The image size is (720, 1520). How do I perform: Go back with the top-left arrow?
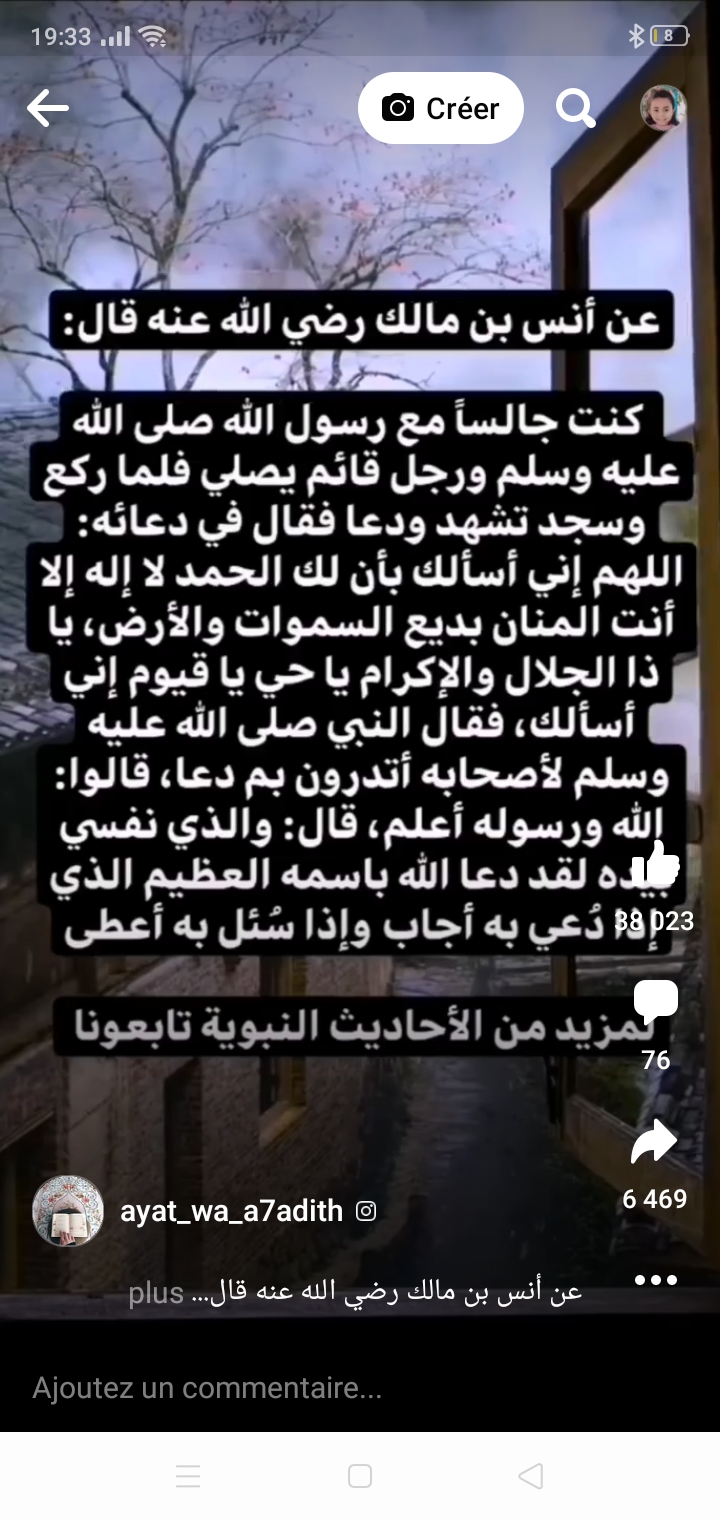47,108
